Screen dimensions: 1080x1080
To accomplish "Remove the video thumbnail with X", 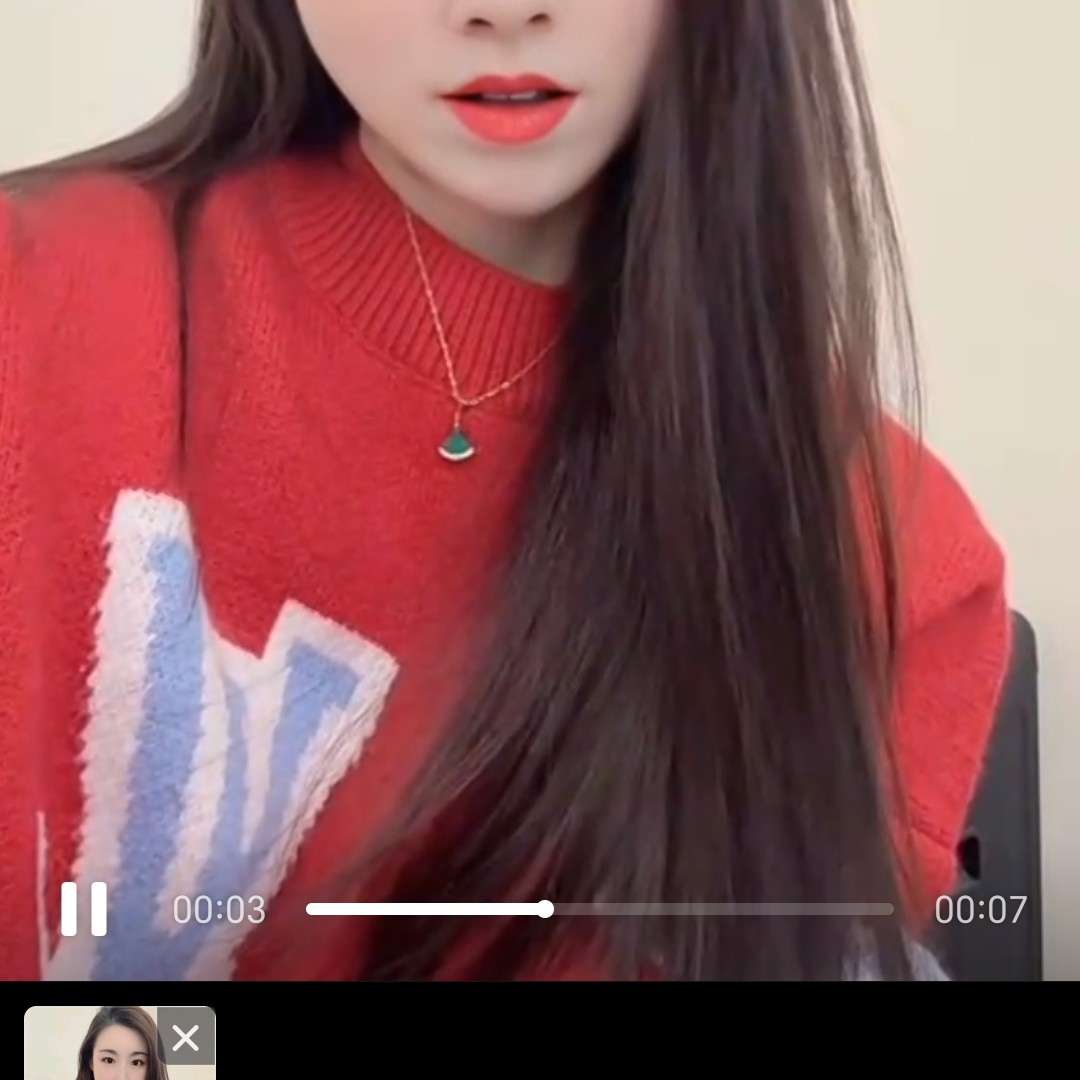I will [186, 1038].
